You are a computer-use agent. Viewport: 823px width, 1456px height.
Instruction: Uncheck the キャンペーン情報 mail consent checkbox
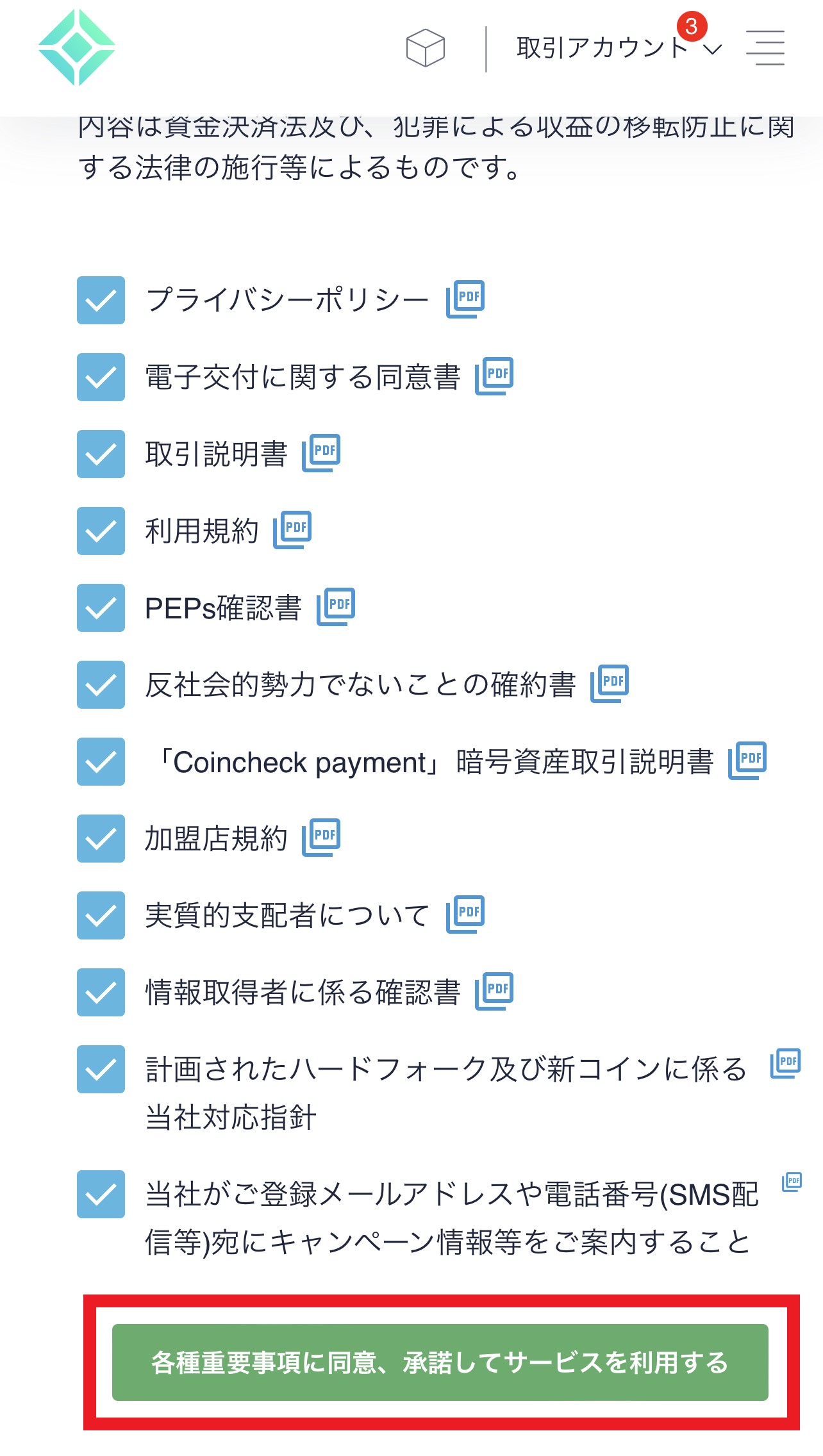pos(101,1194)
